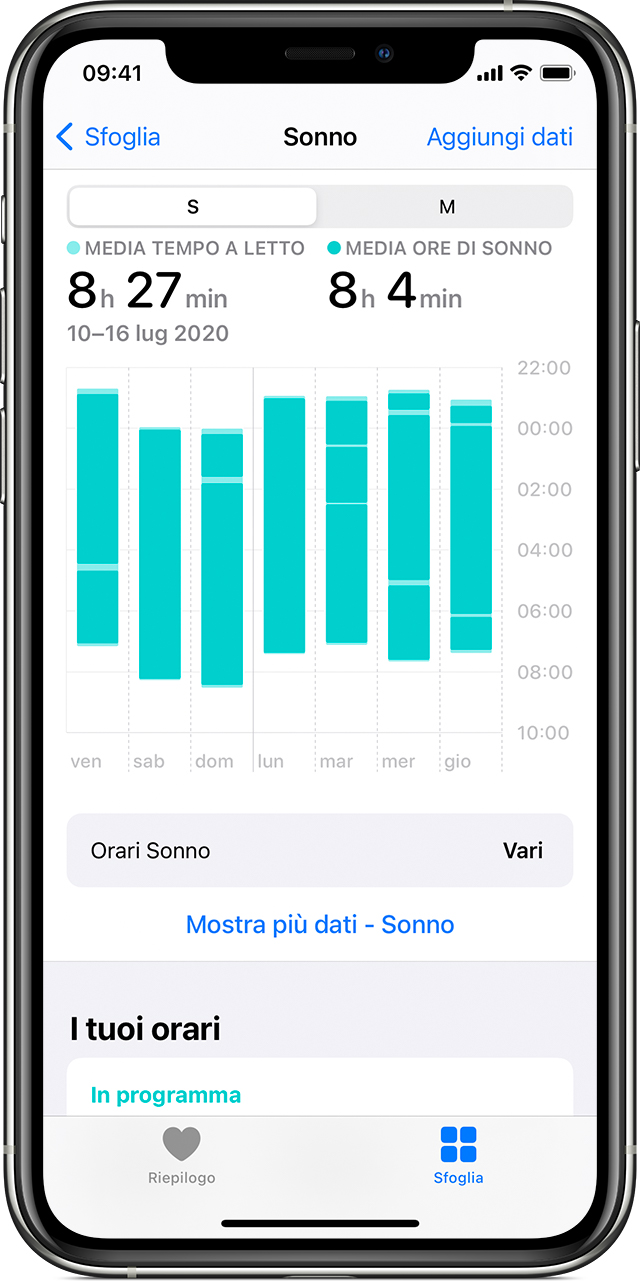Screen dimensions: 640x1282
Task: Switch to the Riepilogo tab
Action: 181,1155
